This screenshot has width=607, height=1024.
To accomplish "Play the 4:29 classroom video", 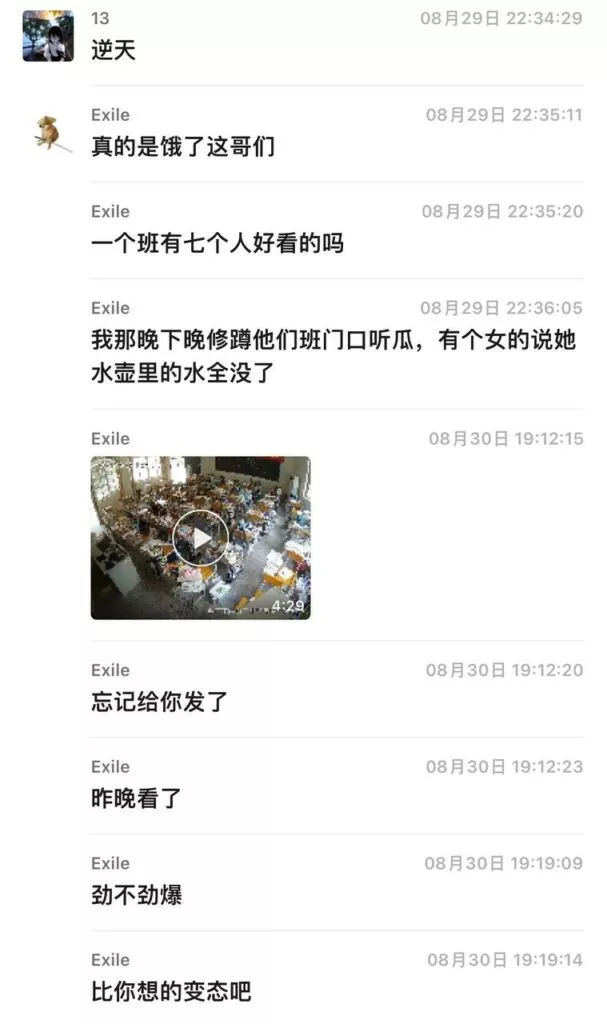I will (200, 538).
